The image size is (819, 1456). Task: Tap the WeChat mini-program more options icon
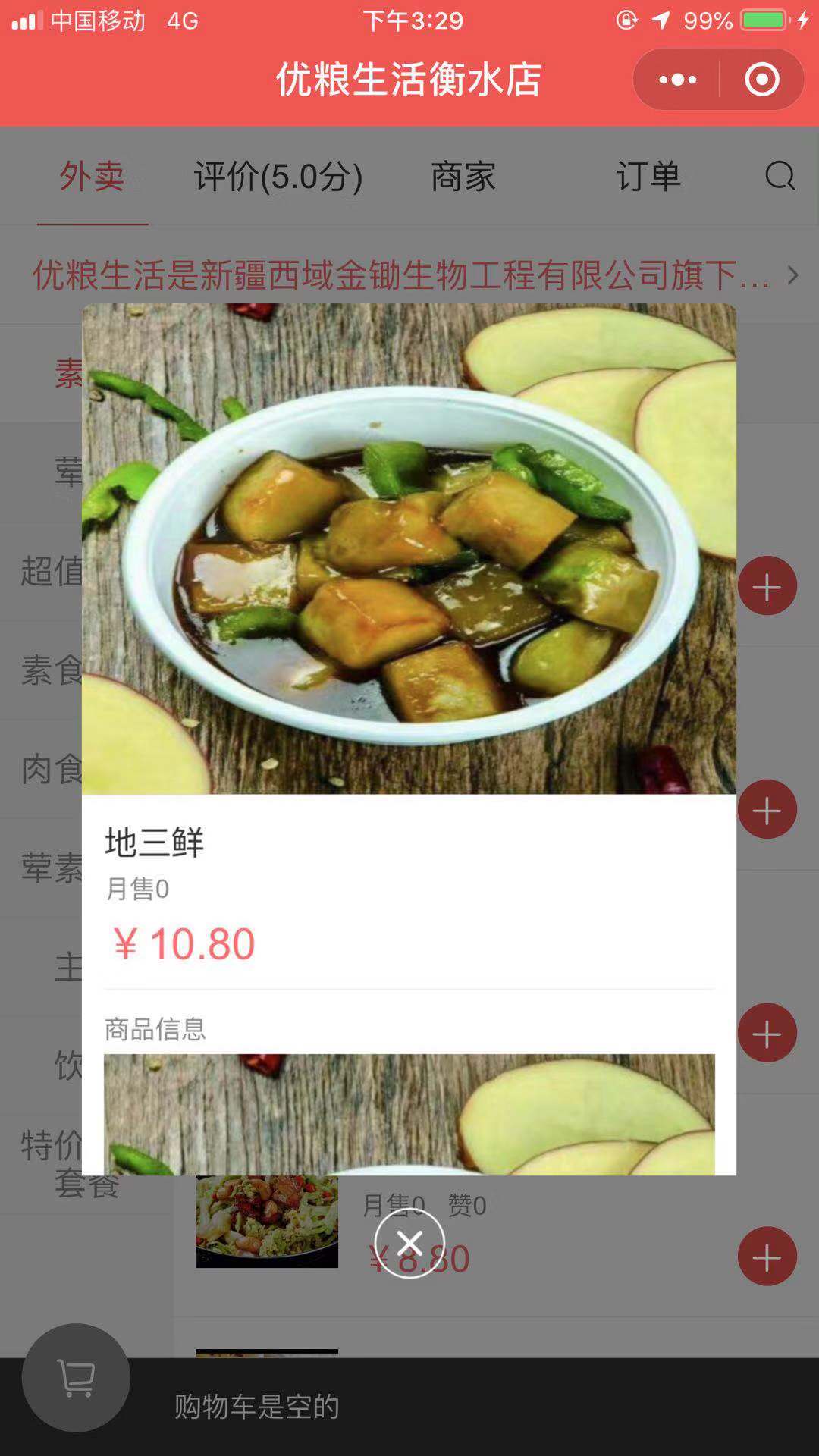677,80
